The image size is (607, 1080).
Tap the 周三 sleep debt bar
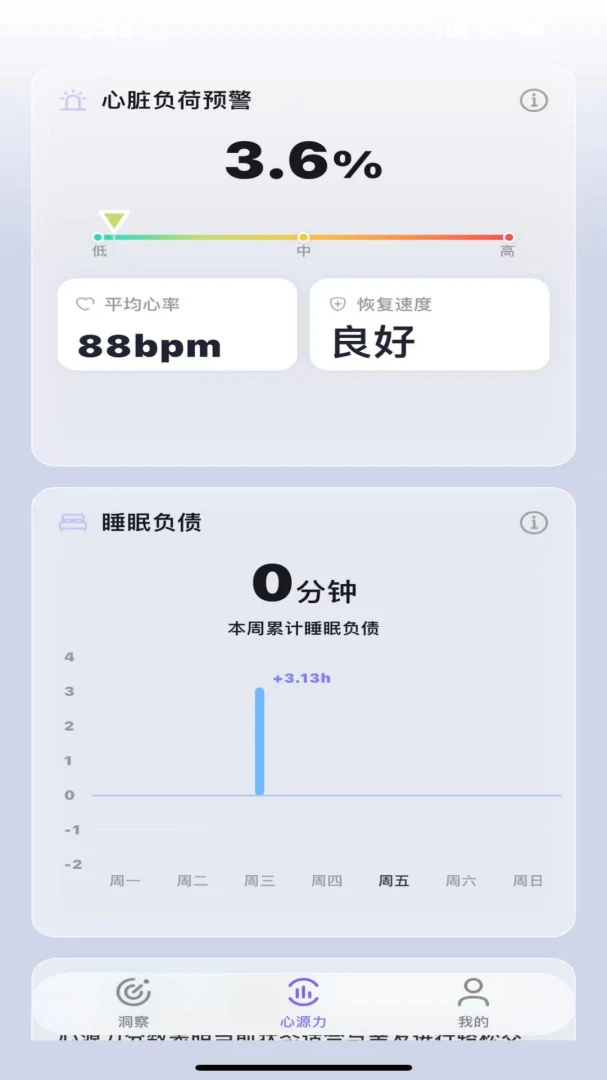260,741
